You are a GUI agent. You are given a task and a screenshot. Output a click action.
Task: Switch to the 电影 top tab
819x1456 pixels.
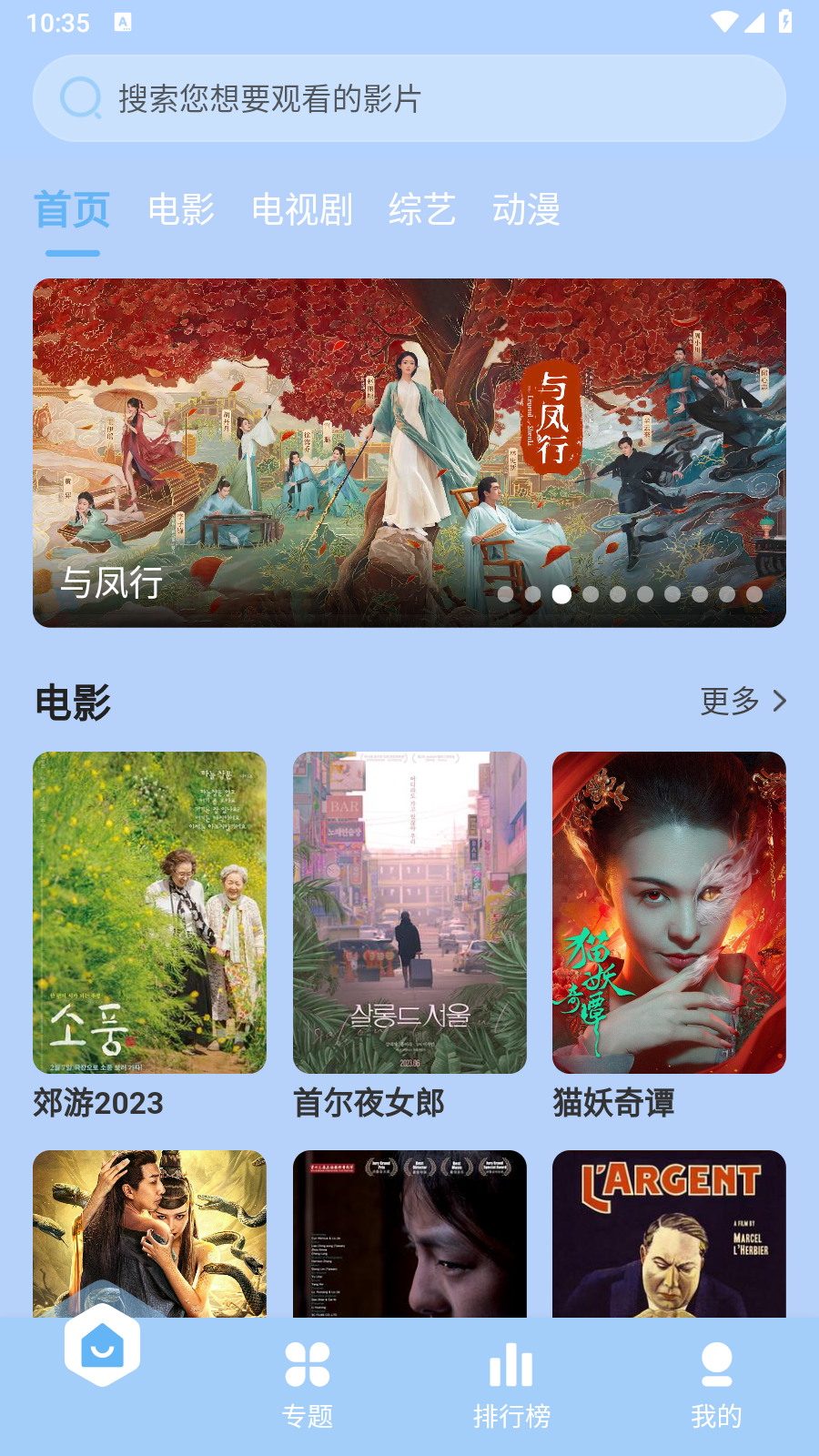[181, 209]
